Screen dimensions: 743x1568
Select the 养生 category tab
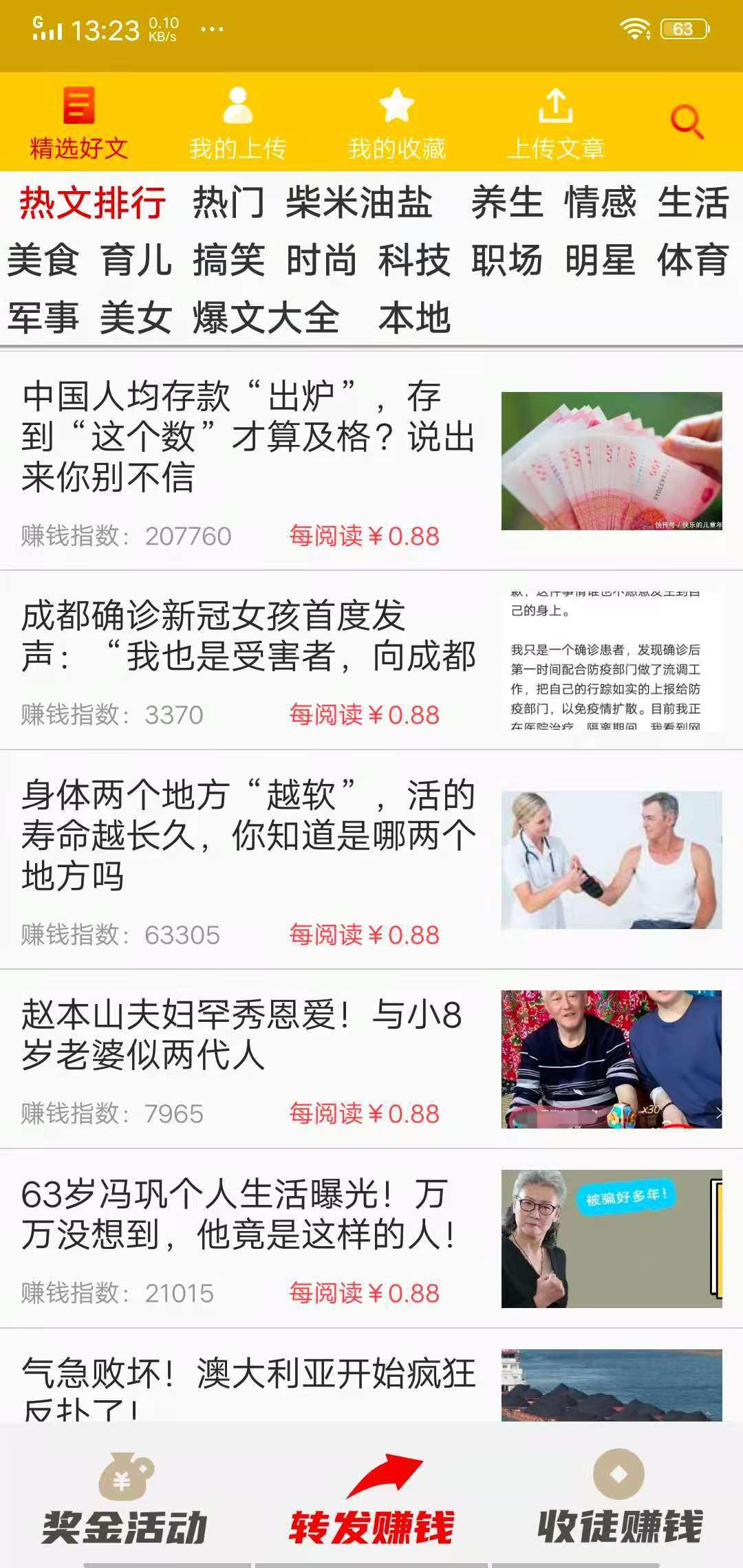[x=508, y=205]
